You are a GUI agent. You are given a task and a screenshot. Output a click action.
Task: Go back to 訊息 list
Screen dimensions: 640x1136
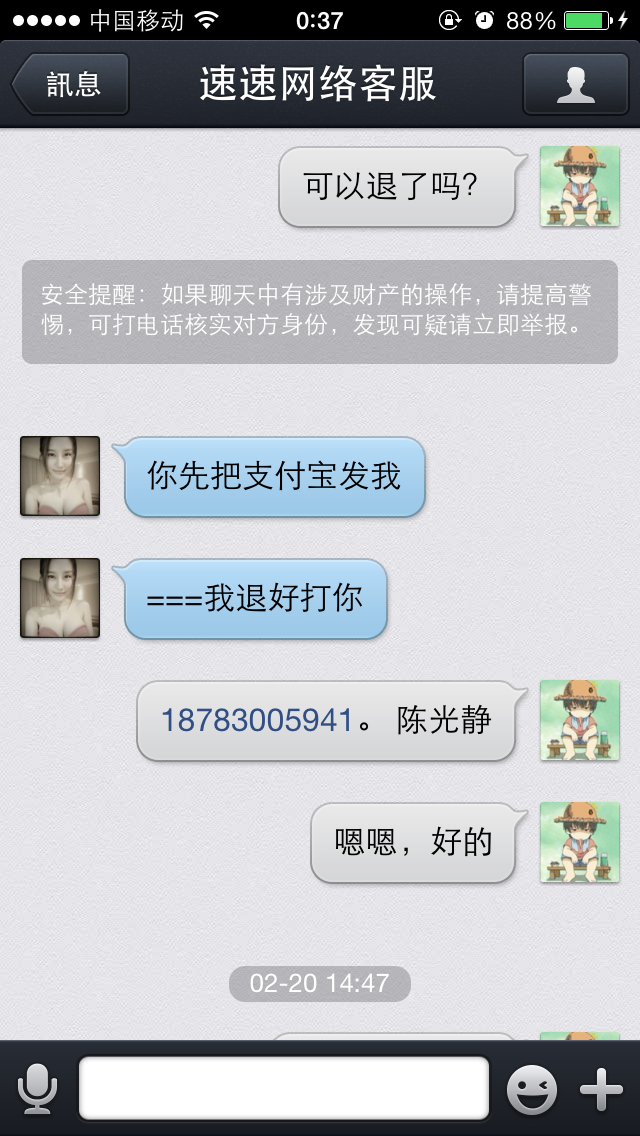coord(70,84)
